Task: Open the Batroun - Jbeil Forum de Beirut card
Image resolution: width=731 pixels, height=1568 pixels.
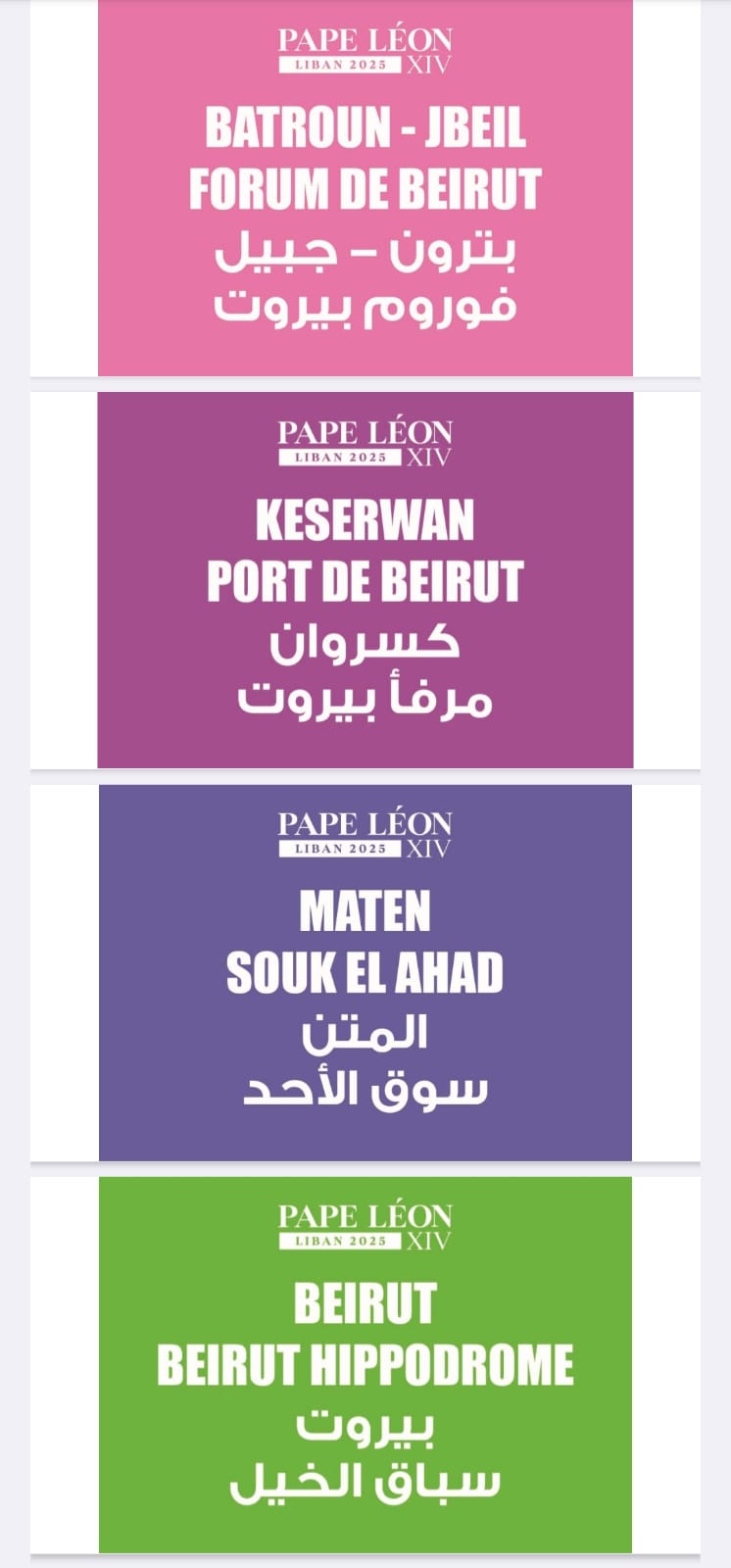Action: click(x=365, y=188)
